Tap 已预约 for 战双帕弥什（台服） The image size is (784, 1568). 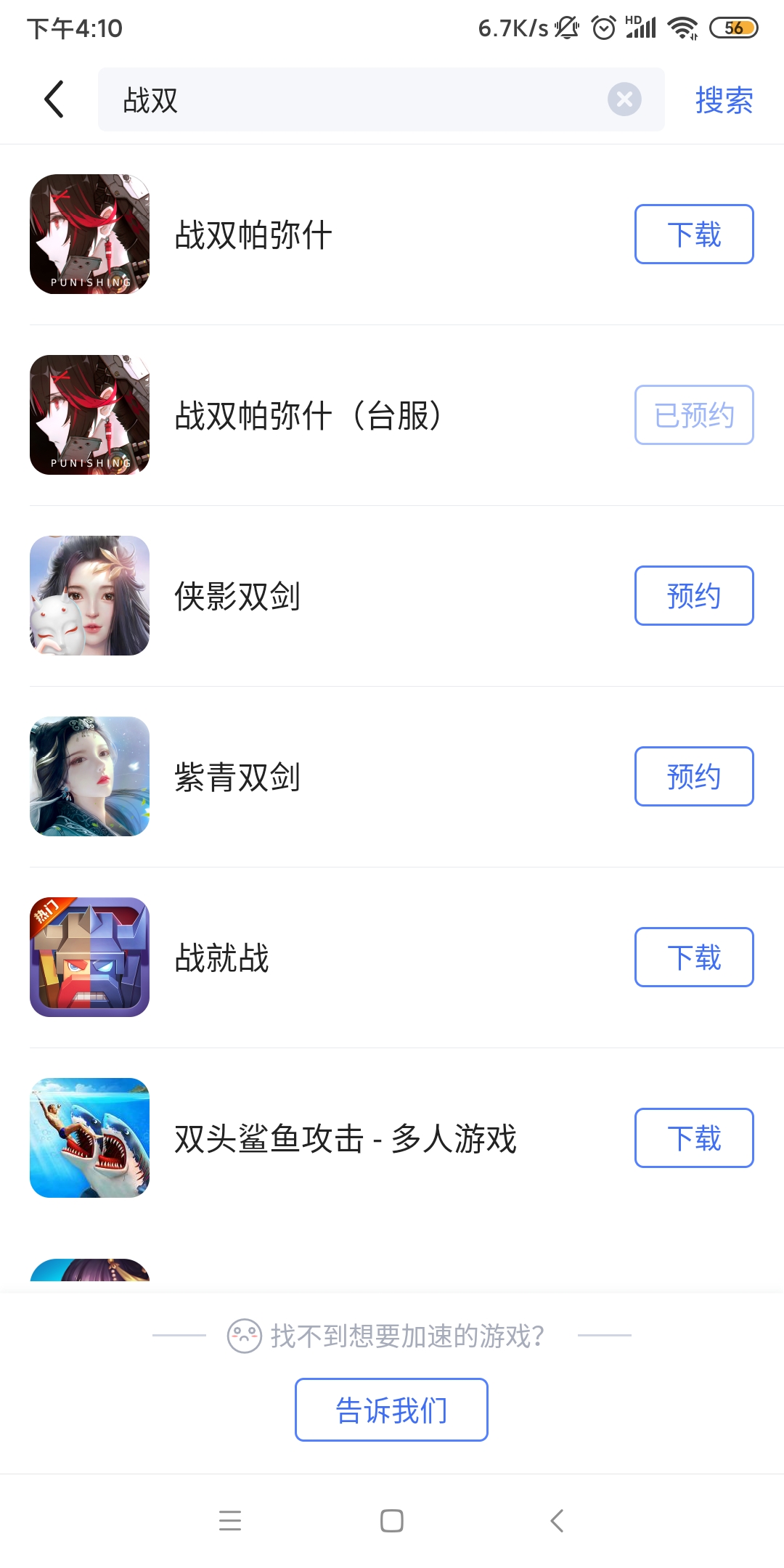tap(694, 415)
